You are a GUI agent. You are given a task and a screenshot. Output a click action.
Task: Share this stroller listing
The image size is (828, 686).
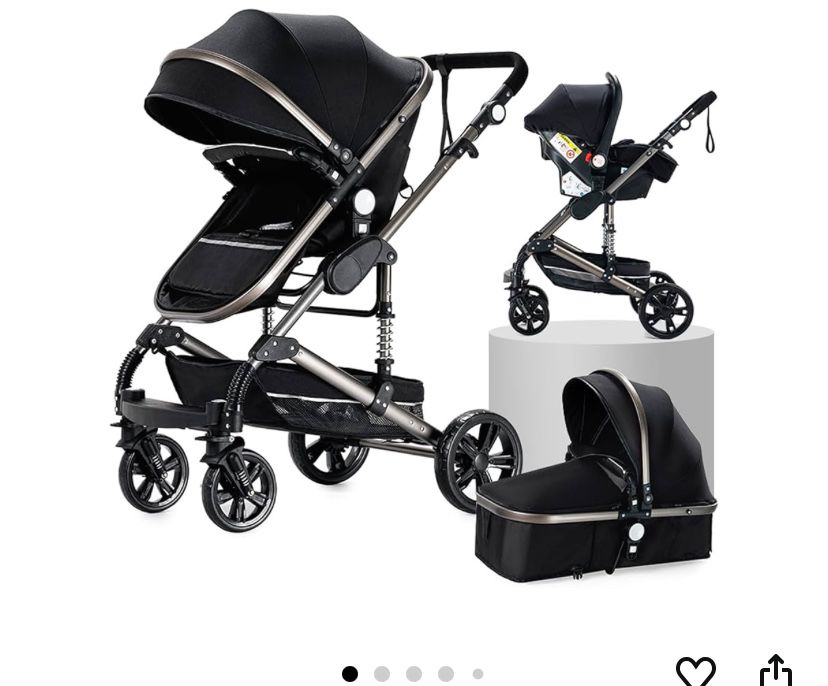pyautogui.click(x=775, y=670)
